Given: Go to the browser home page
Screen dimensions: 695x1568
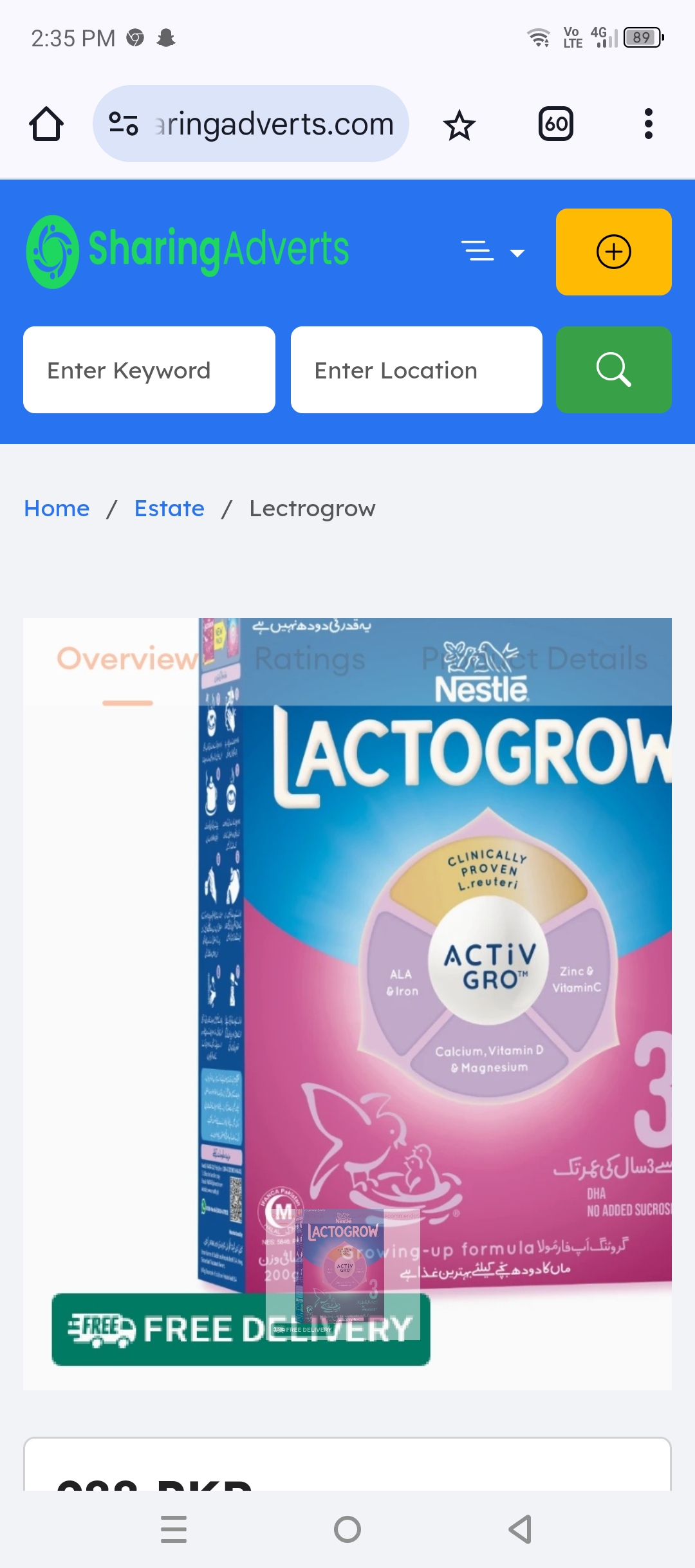Looking at the screenshot, I should [46, 124].
